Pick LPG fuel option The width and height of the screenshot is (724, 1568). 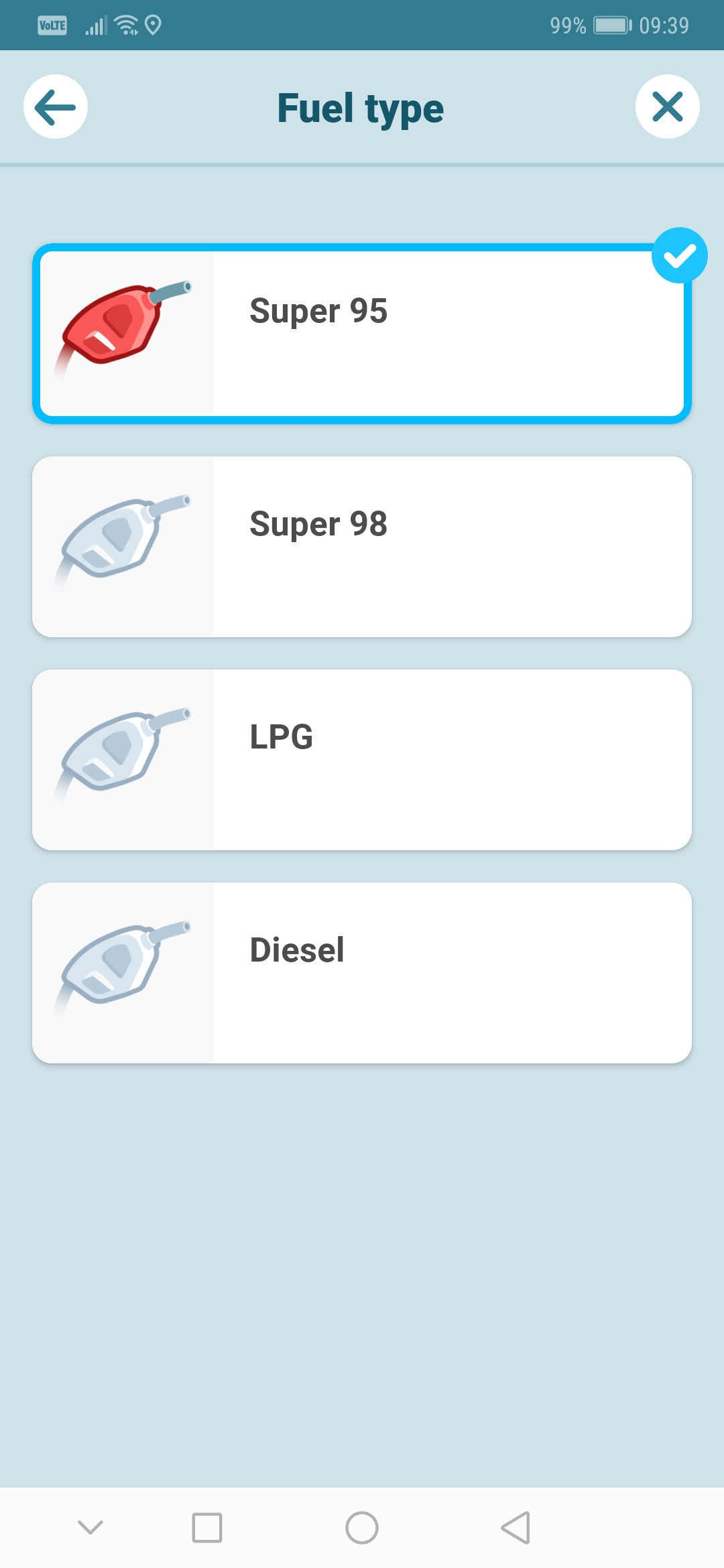click(x=362, y=760)
